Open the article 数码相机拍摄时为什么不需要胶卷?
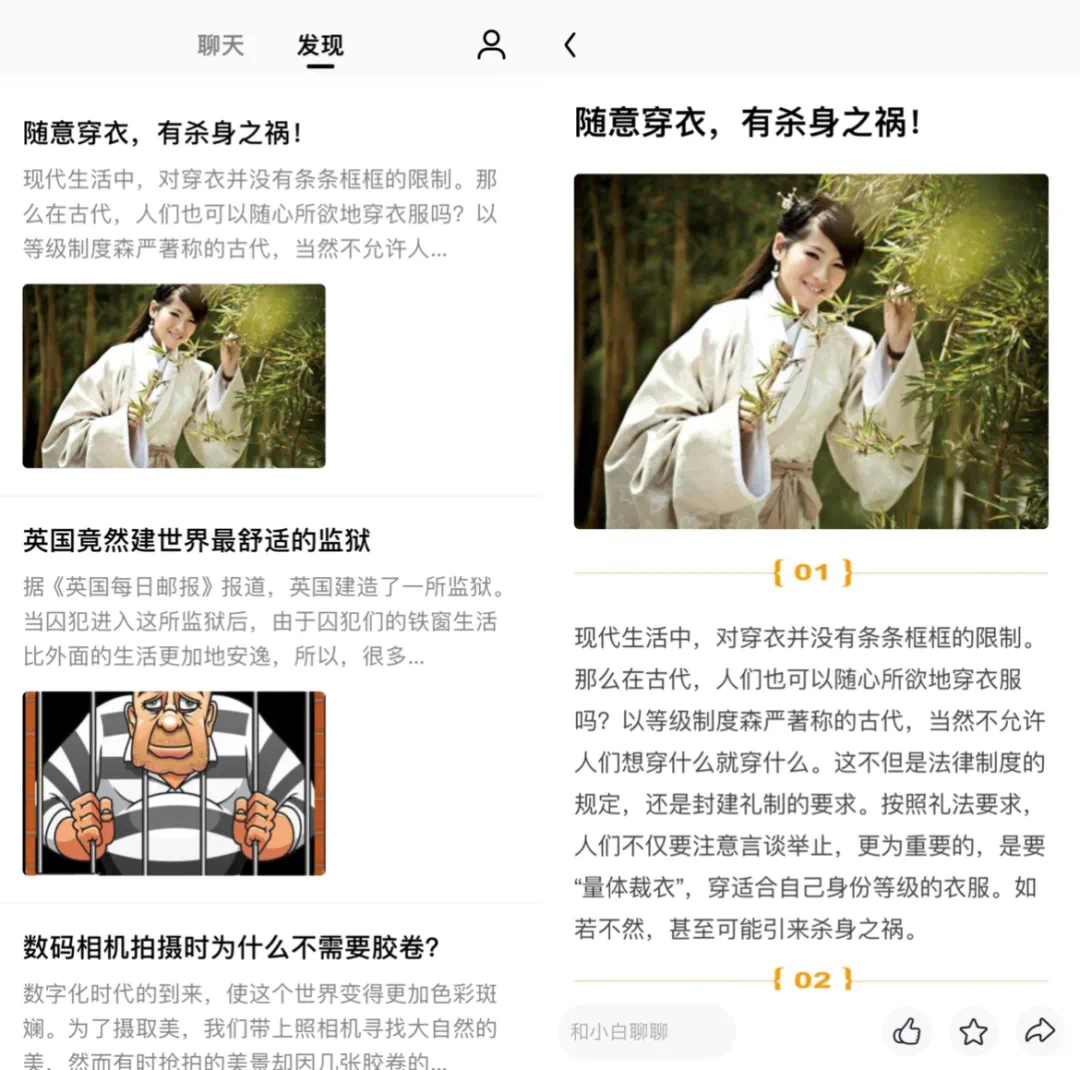 click(x=231, y=947)
